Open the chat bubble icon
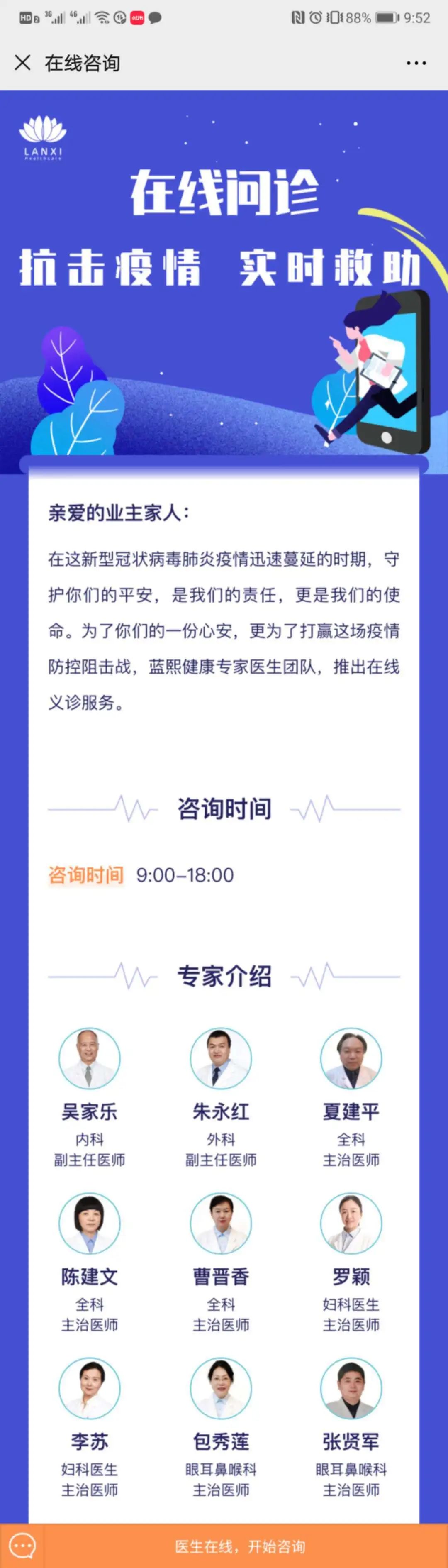The width and height of the screenshot is (448, 1568). pyautogui.click(x=22, y=1546)
